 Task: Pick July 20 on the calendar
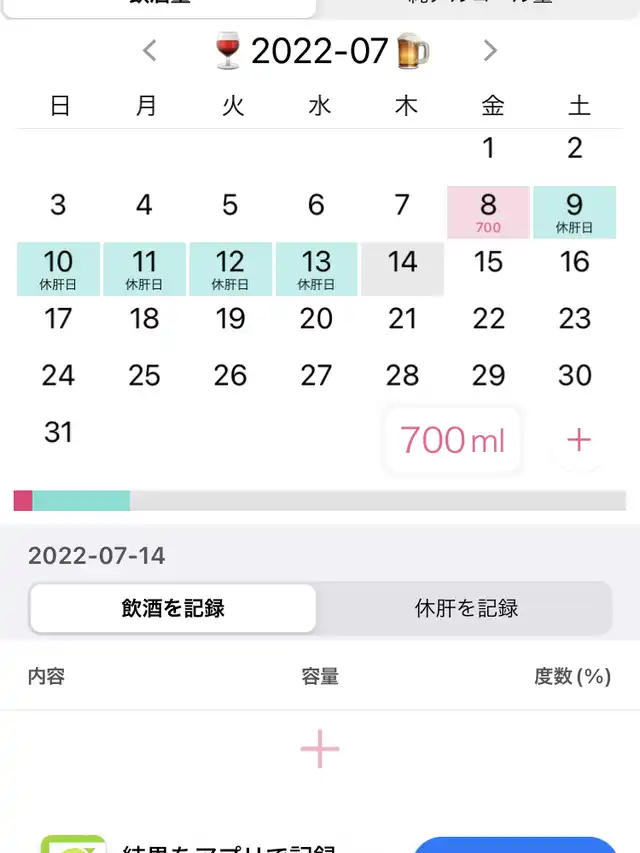tap(316, 325)
